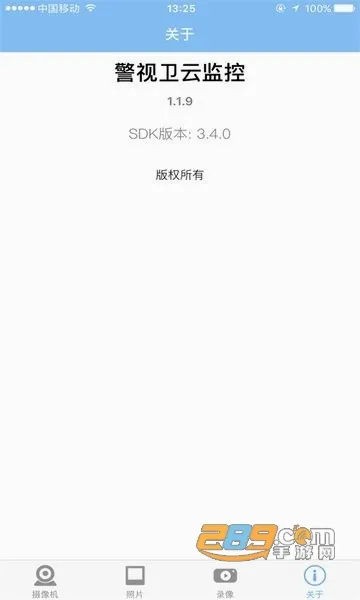Open the 照片 photos tab

[x=135, y=581]
